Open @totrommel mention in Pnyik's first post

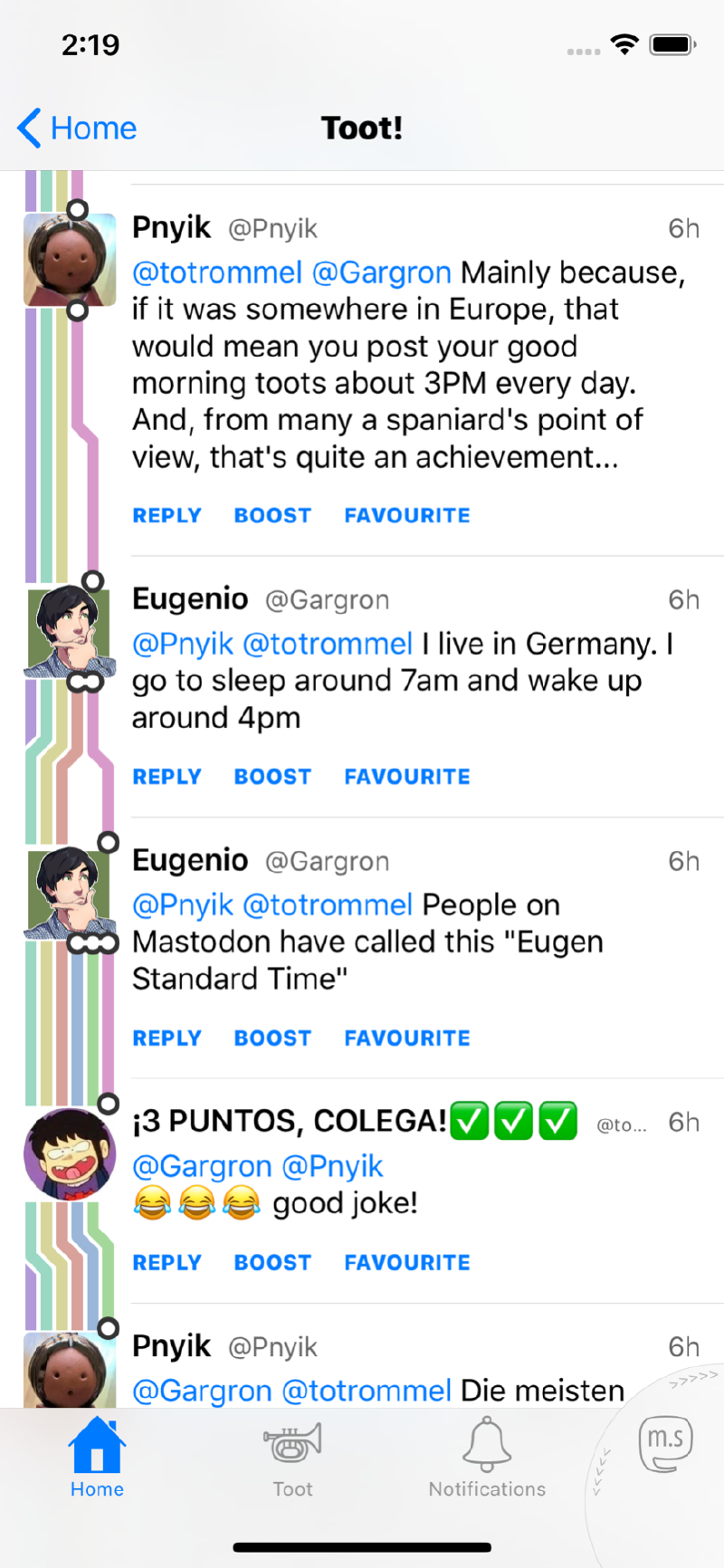pyautogui.click(x=217, y=272)
